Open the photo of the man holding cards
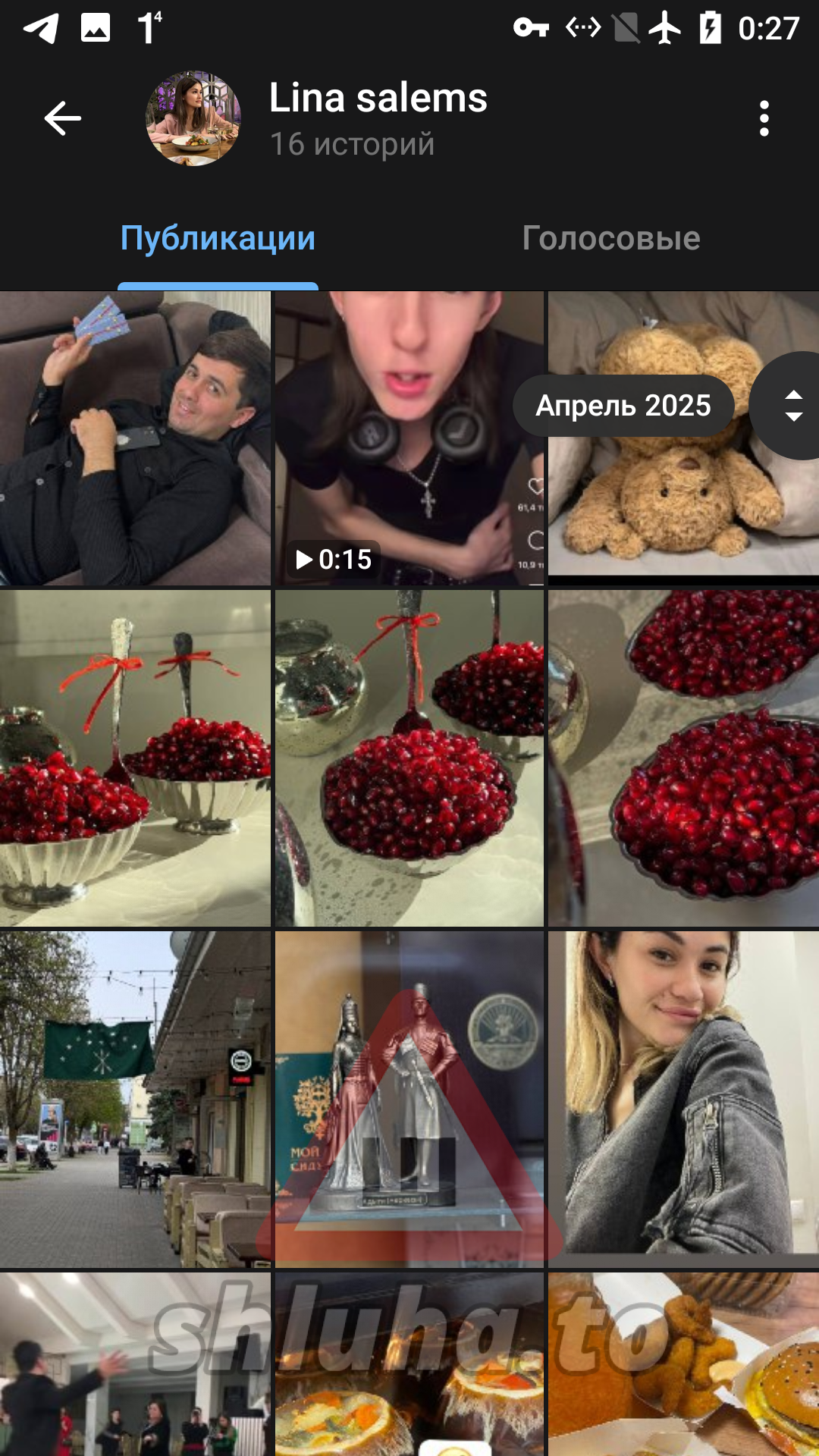This screenshot has width=819, height=1456. [x=135, y=438]
